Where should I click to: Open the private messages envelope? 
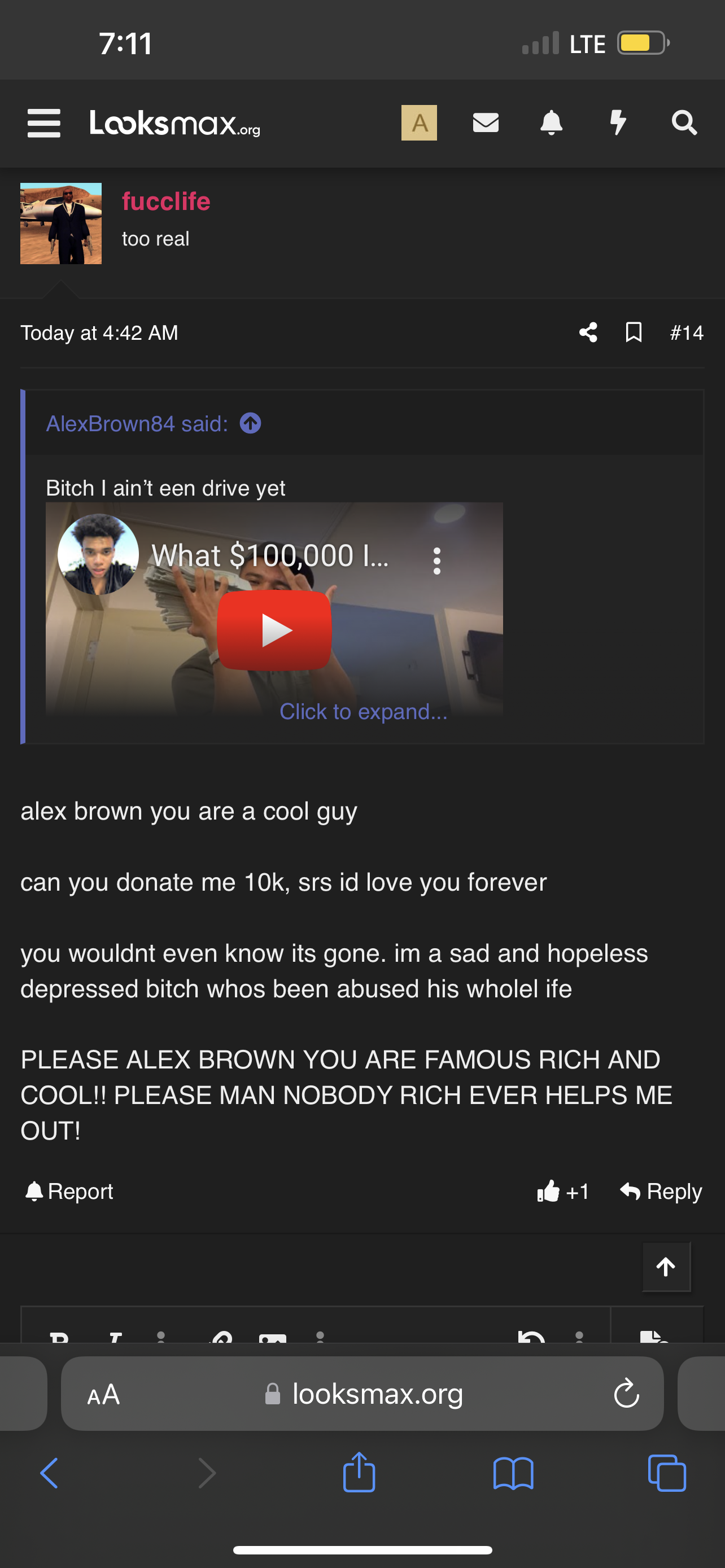coord(486,122)
